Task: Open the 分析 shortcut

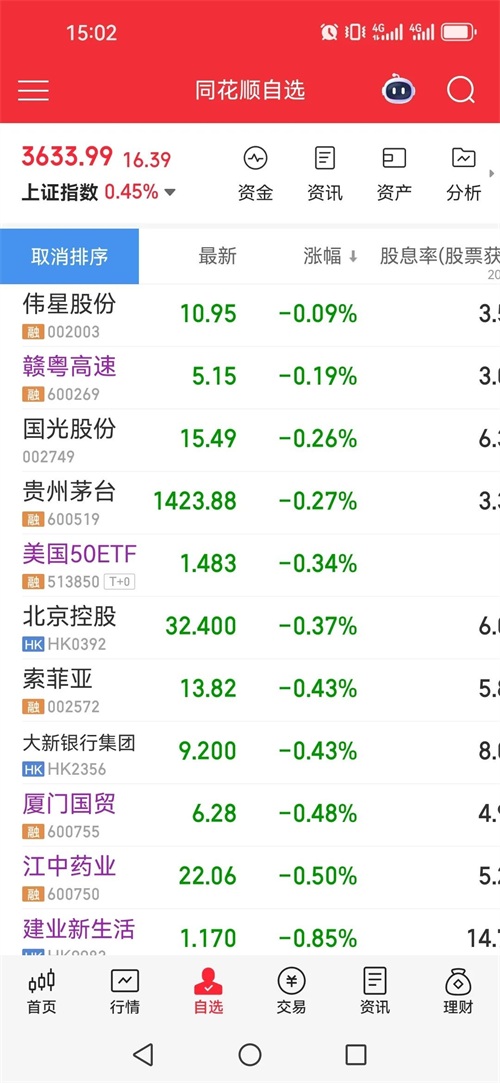Action: [463, 174]
